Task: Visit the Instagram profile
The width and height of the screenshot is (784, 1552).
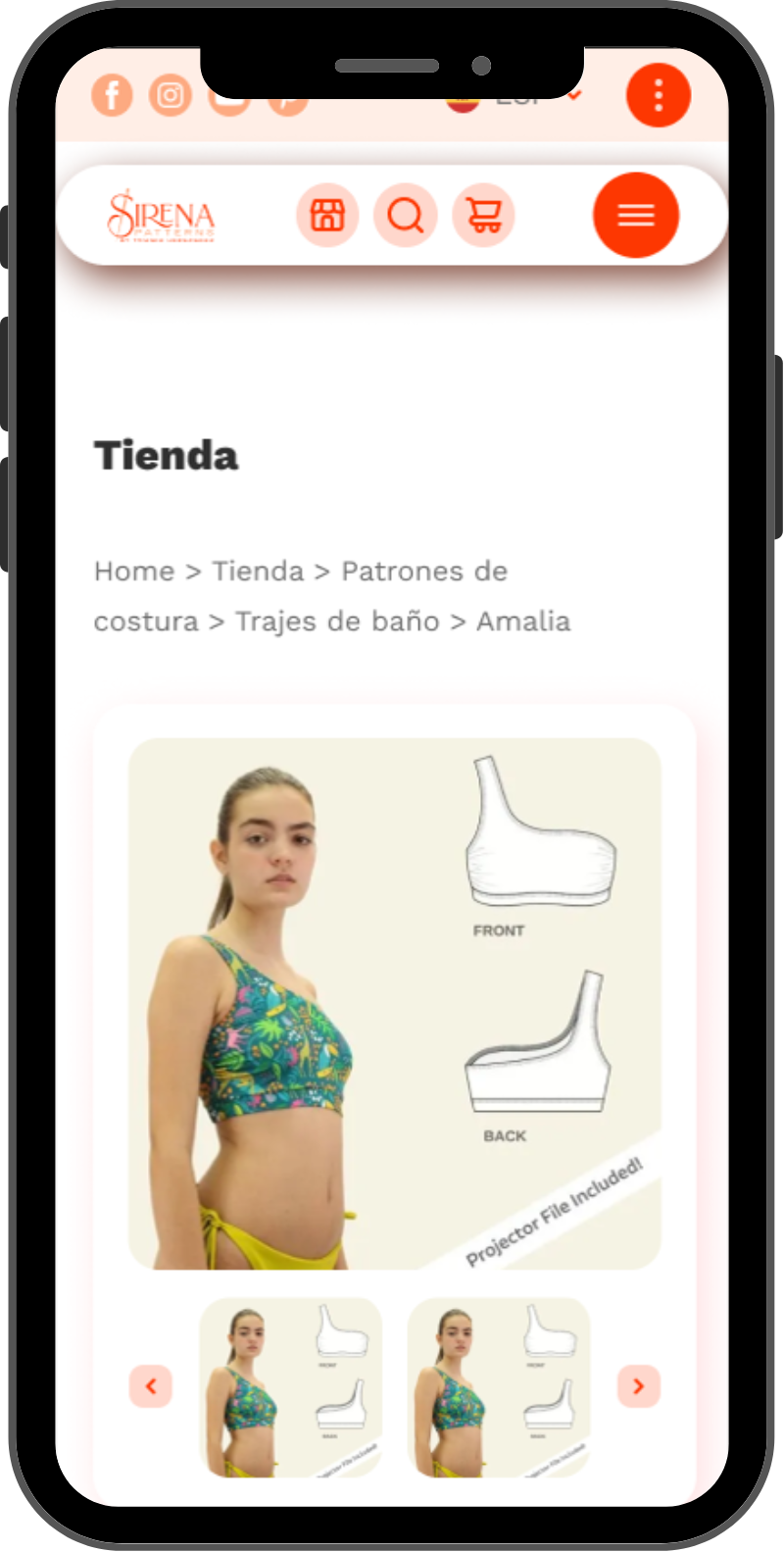Action: click(x=171, y=95)
